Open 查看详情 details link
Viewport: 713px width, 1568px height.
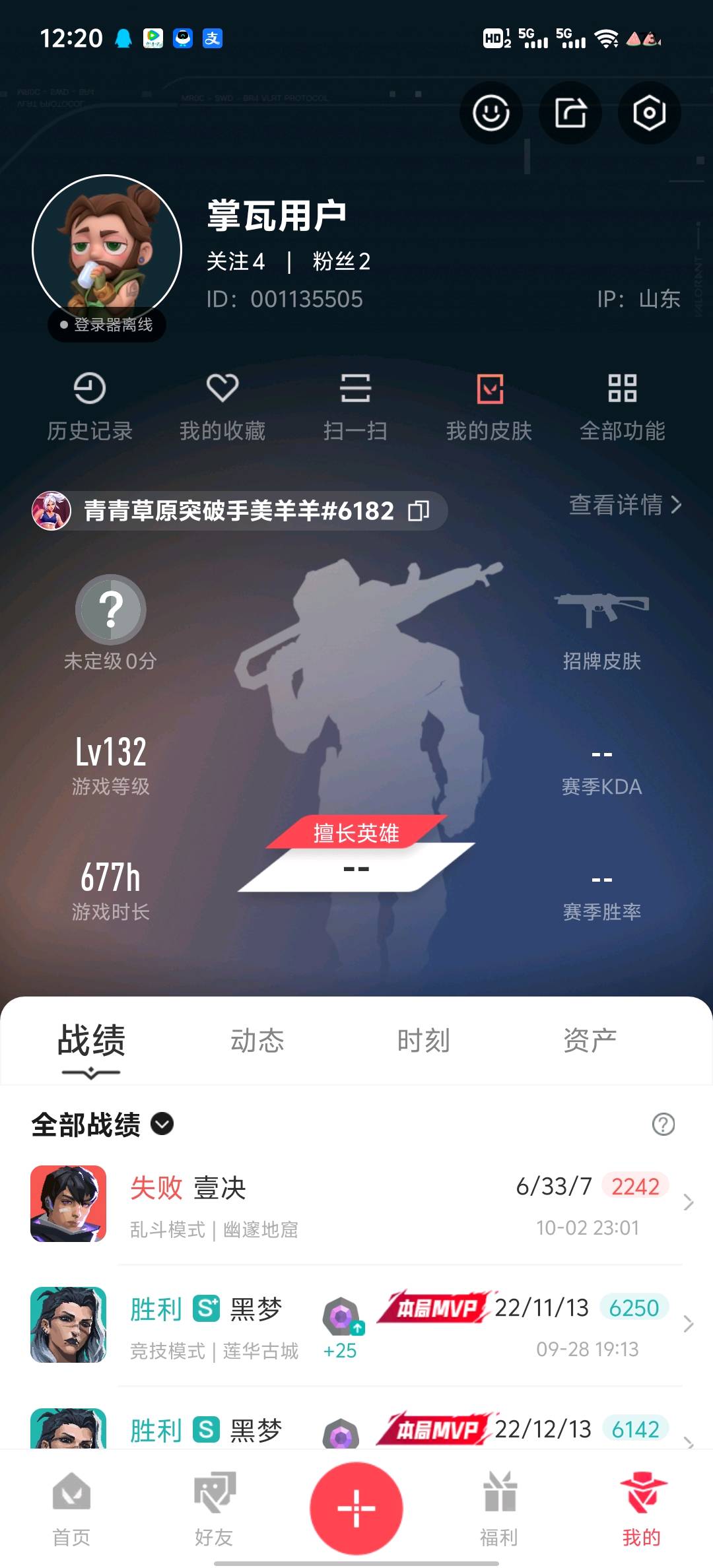pos(625,505)
